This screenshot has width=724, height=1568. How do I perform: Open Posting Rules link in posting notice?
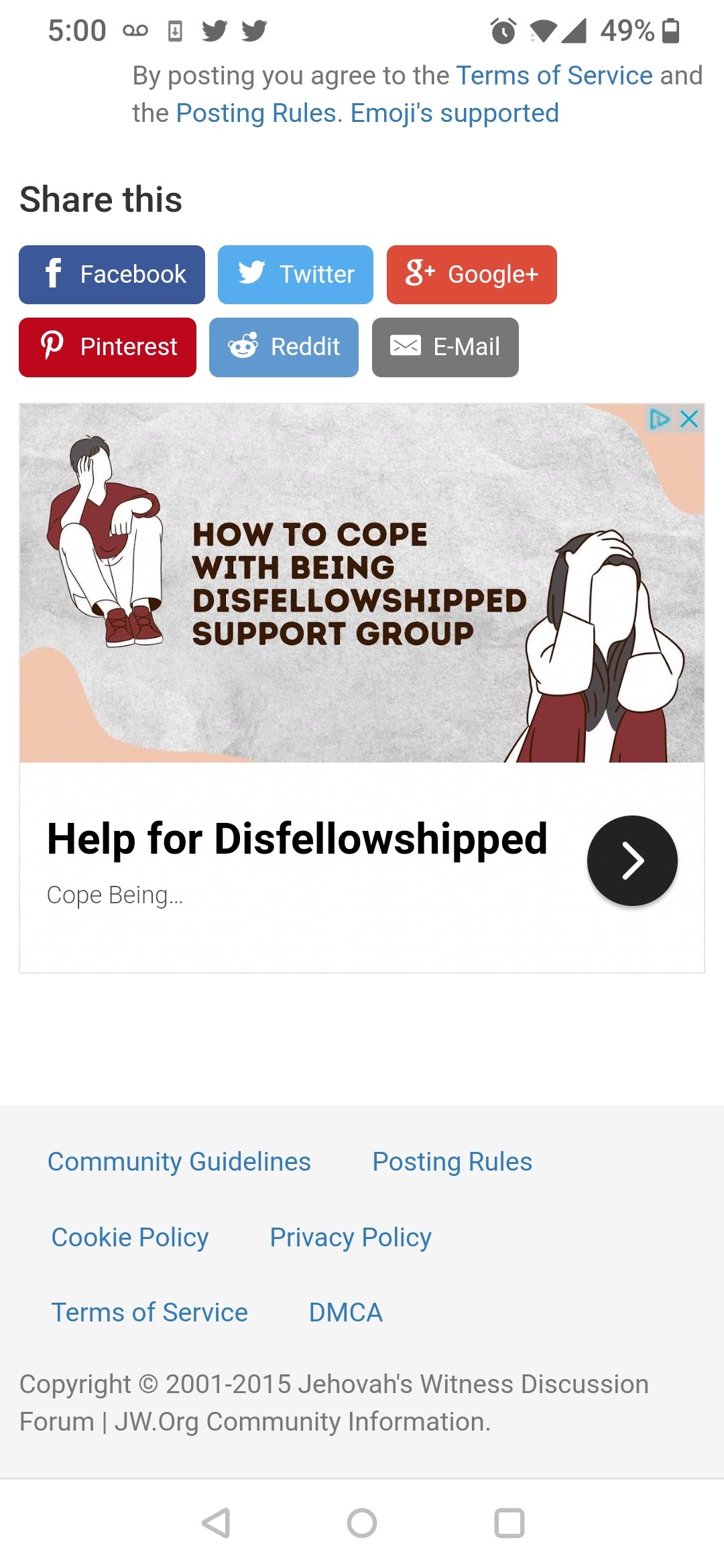click(x=255, y=113)
